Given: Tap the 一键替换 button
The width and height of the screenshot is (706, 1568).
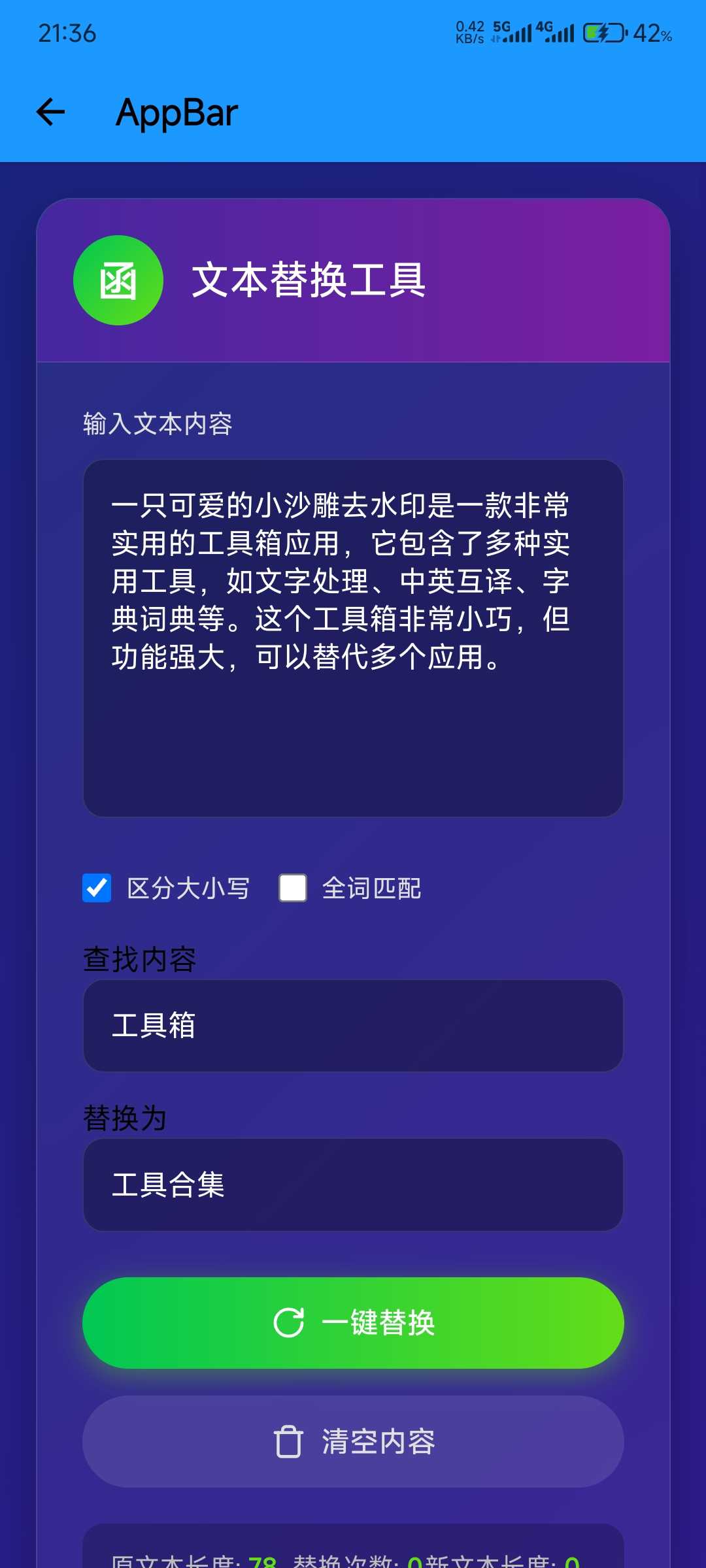Looking at the screenshot, I should point(353,1323).
